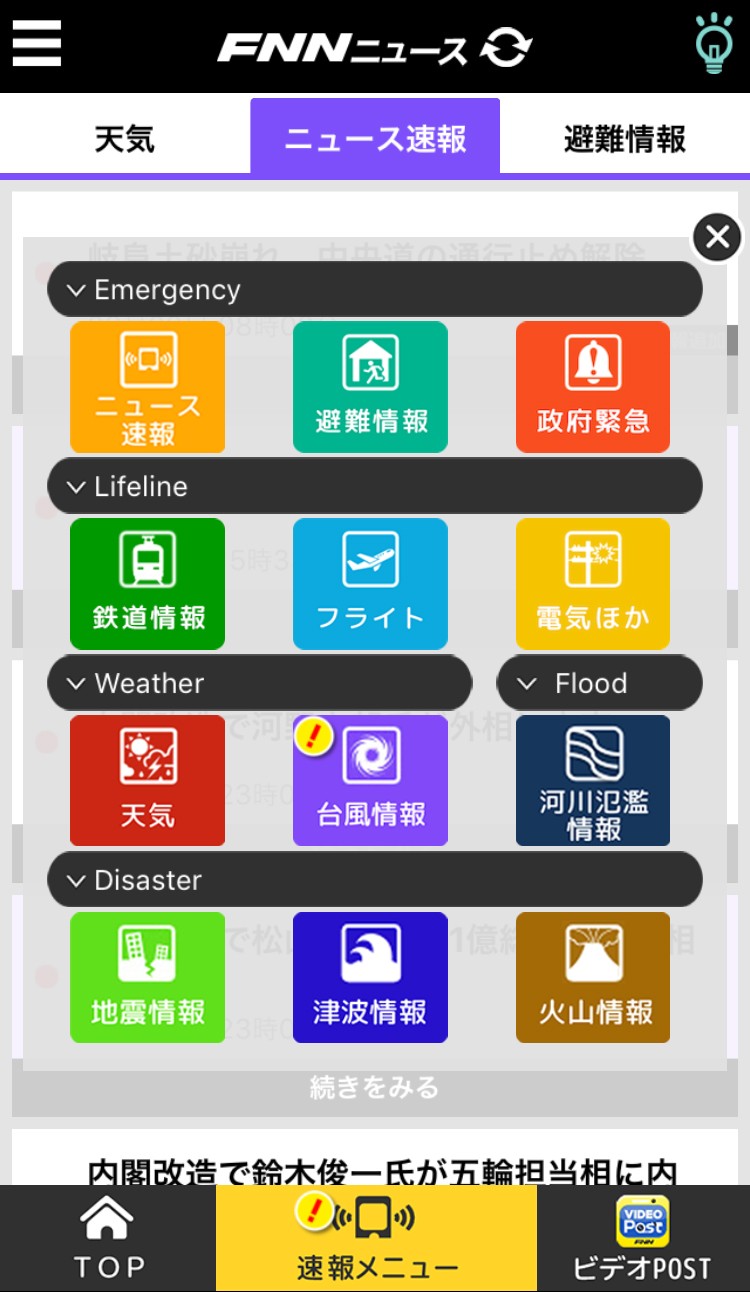Open the green 避難情報 tile
Viewport: 750px width, 1292px height.
(370, 387)
